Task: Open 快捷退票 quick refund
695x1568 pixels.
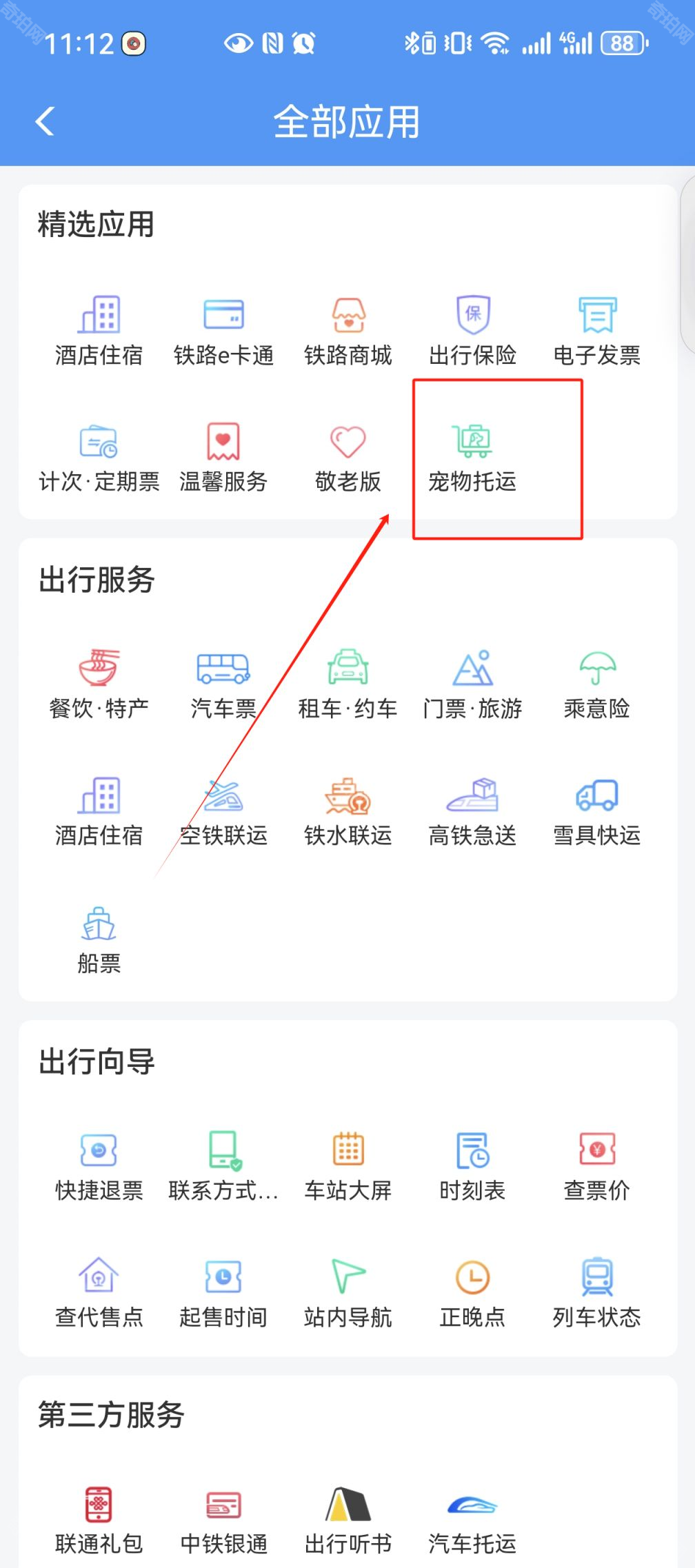Action: 99,1165
